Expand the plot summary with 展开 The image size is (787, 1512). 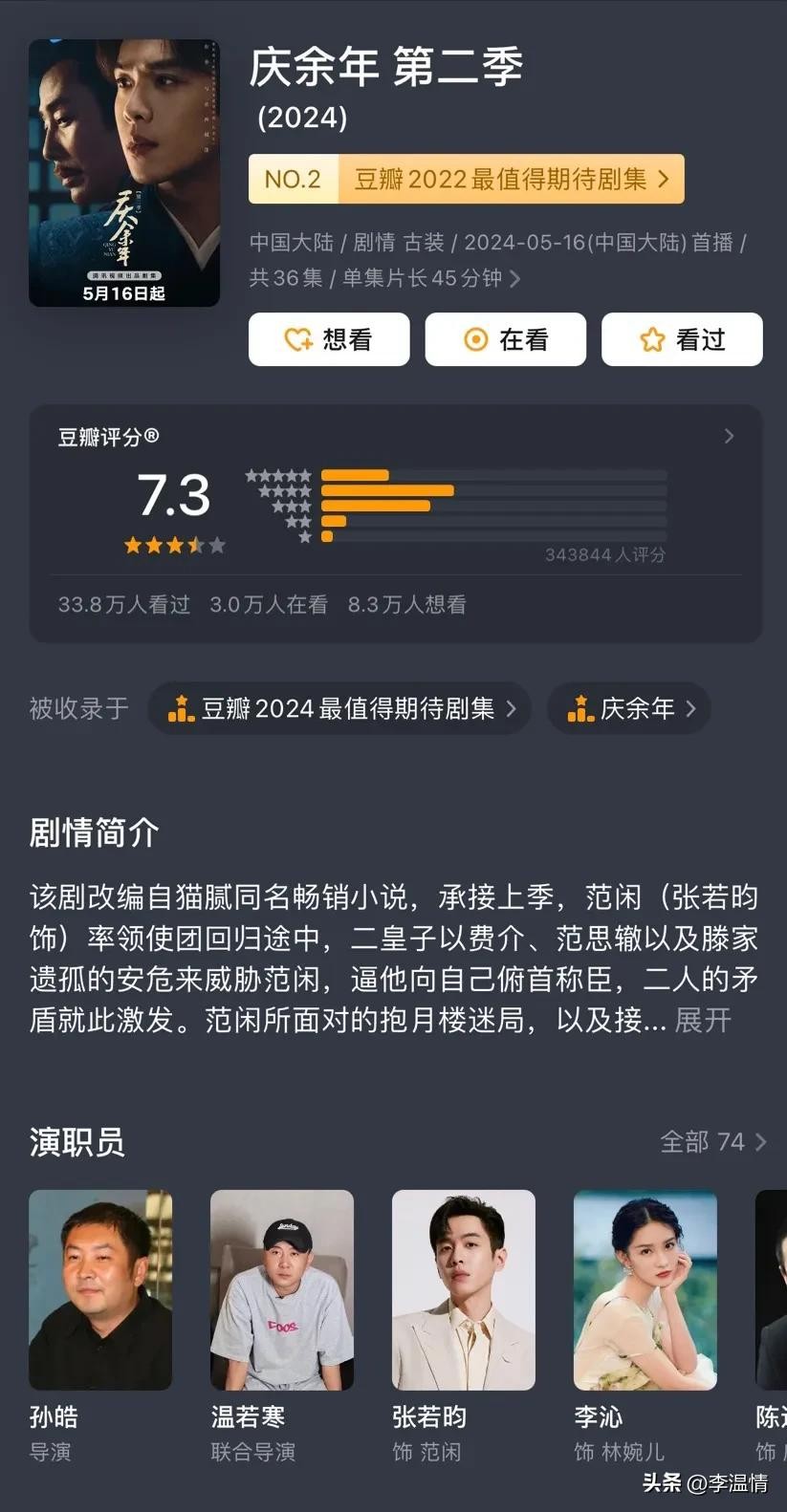tap(703, 1020)
